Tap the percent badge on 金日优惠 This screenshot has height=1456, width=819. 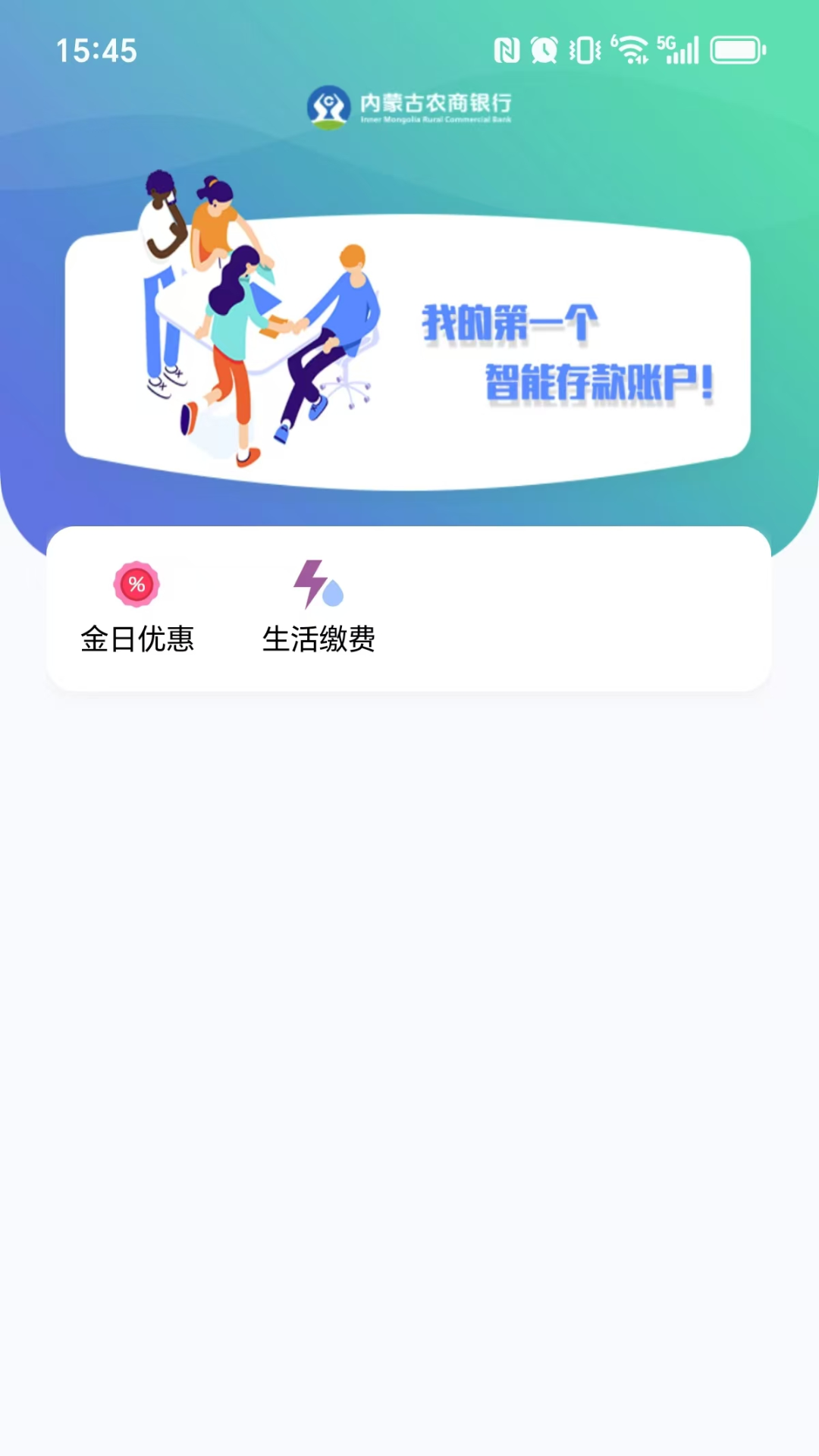click(x=136, y=584)
